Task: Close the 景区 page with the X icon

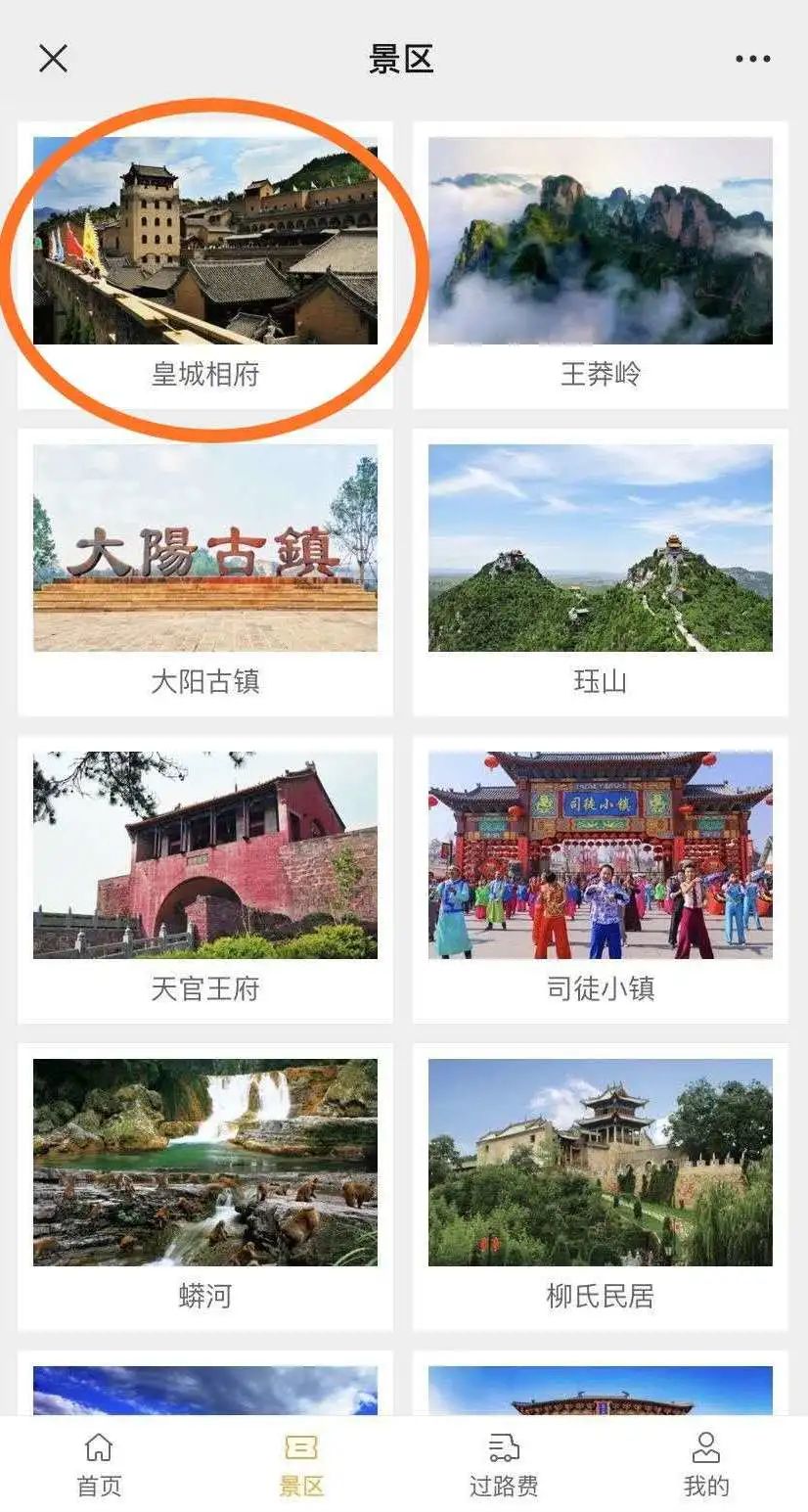Action: pyautogui.click(x=53, y=59)
